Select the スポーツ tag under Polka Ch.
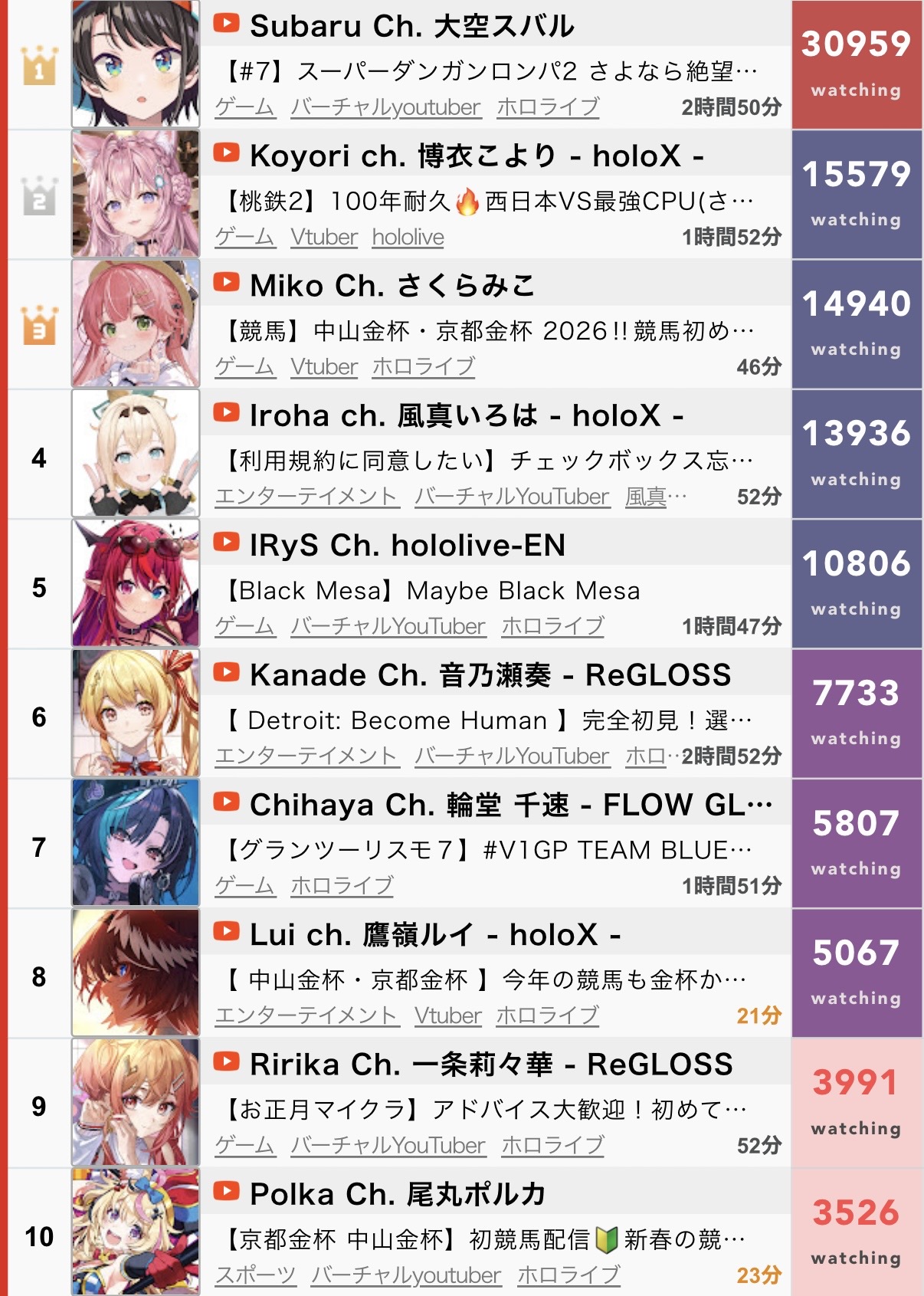 (x=255, y=1275)
